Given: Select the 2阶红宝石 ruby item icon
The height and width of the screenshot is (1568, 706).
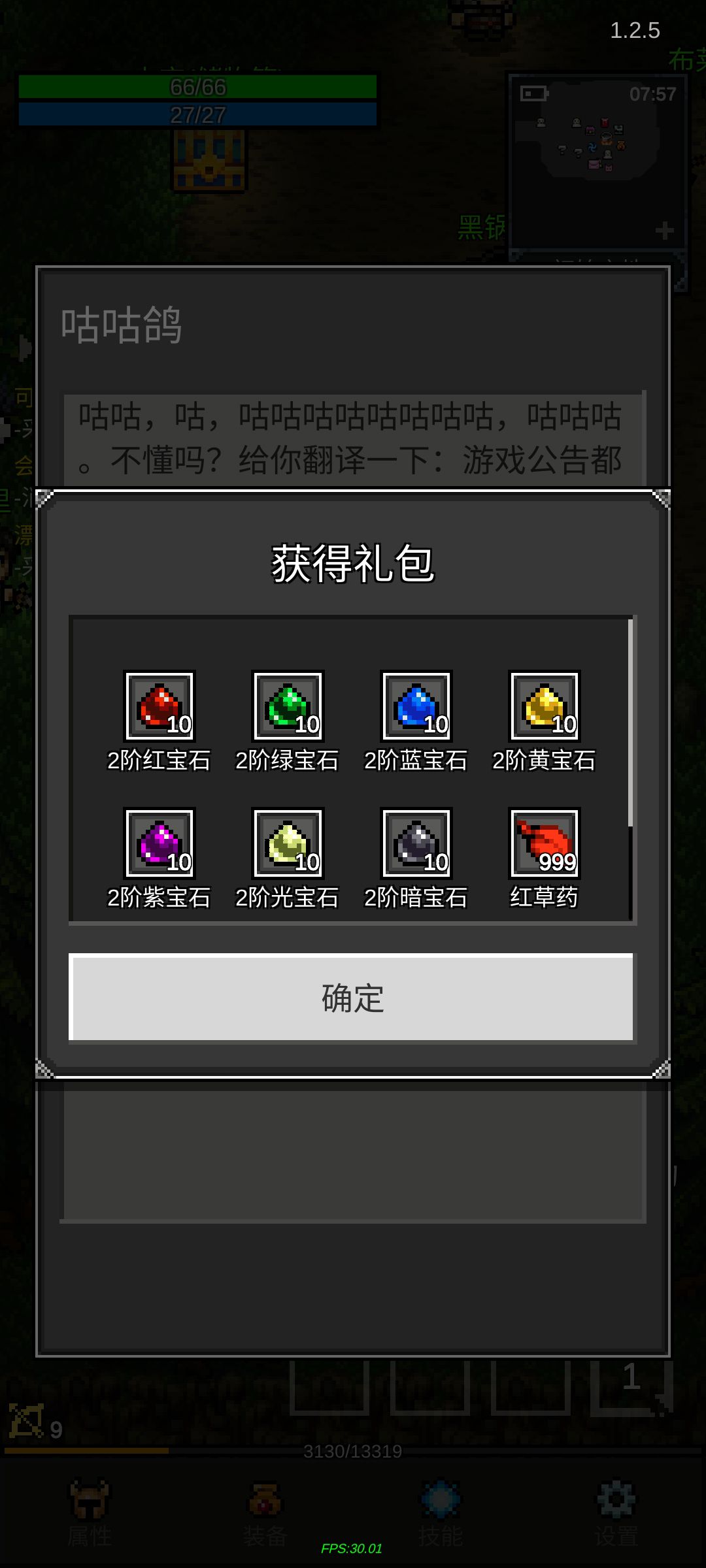Looking at the screenshot, I should pyautogui.click(x=159, y=708).
